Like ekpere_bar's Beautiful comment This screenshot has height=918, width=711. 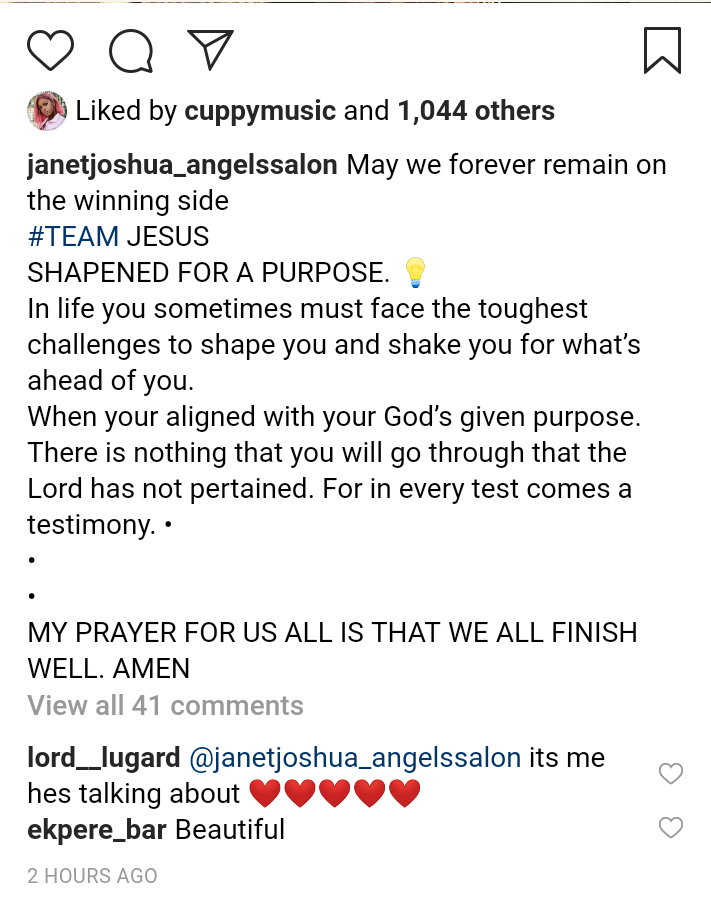click(x=671, y=827)
